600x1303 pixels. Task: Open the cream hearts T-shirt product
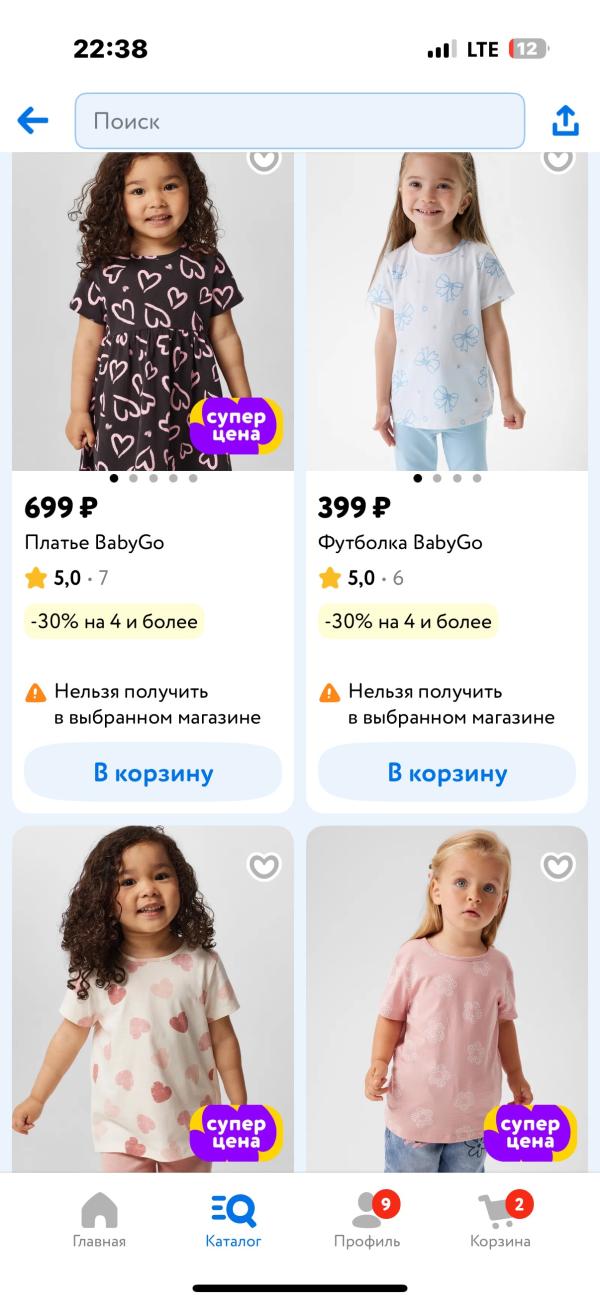click(x=153, y=998)
